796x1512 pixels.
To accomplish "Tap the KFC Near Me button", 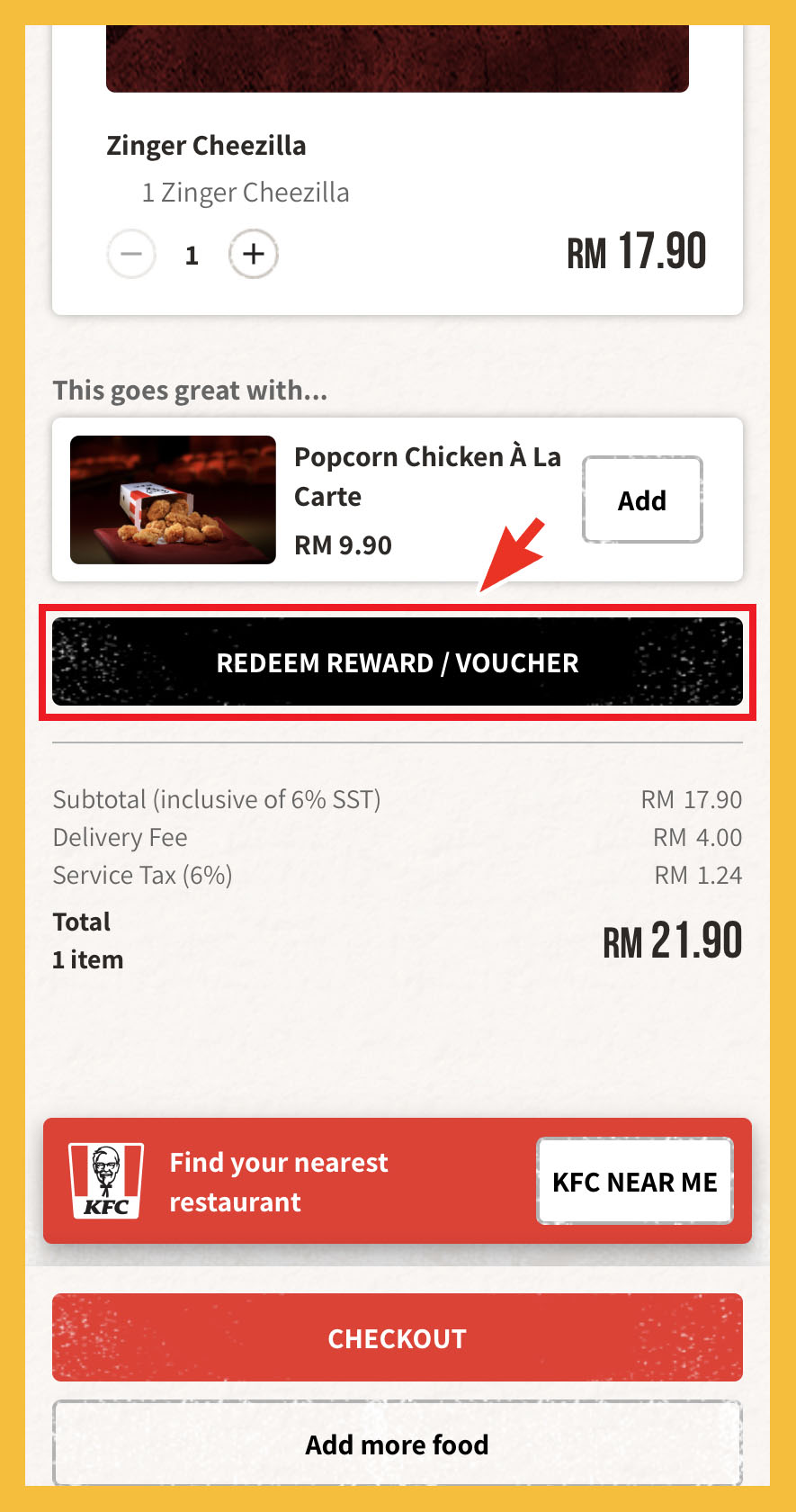I will coord(634,1182).
